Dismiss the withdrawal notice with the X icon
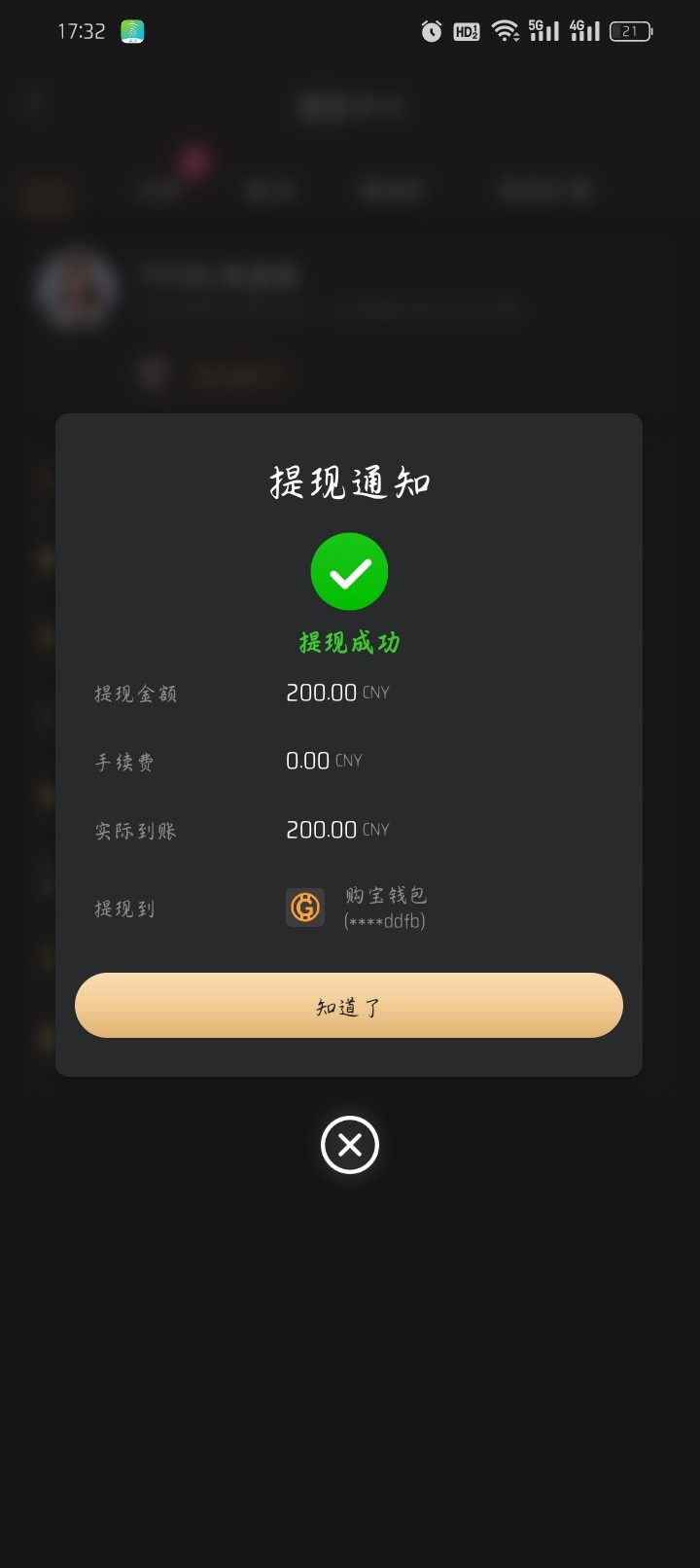The height and width of the screenshot is (1568, 700). point(349,1145)
